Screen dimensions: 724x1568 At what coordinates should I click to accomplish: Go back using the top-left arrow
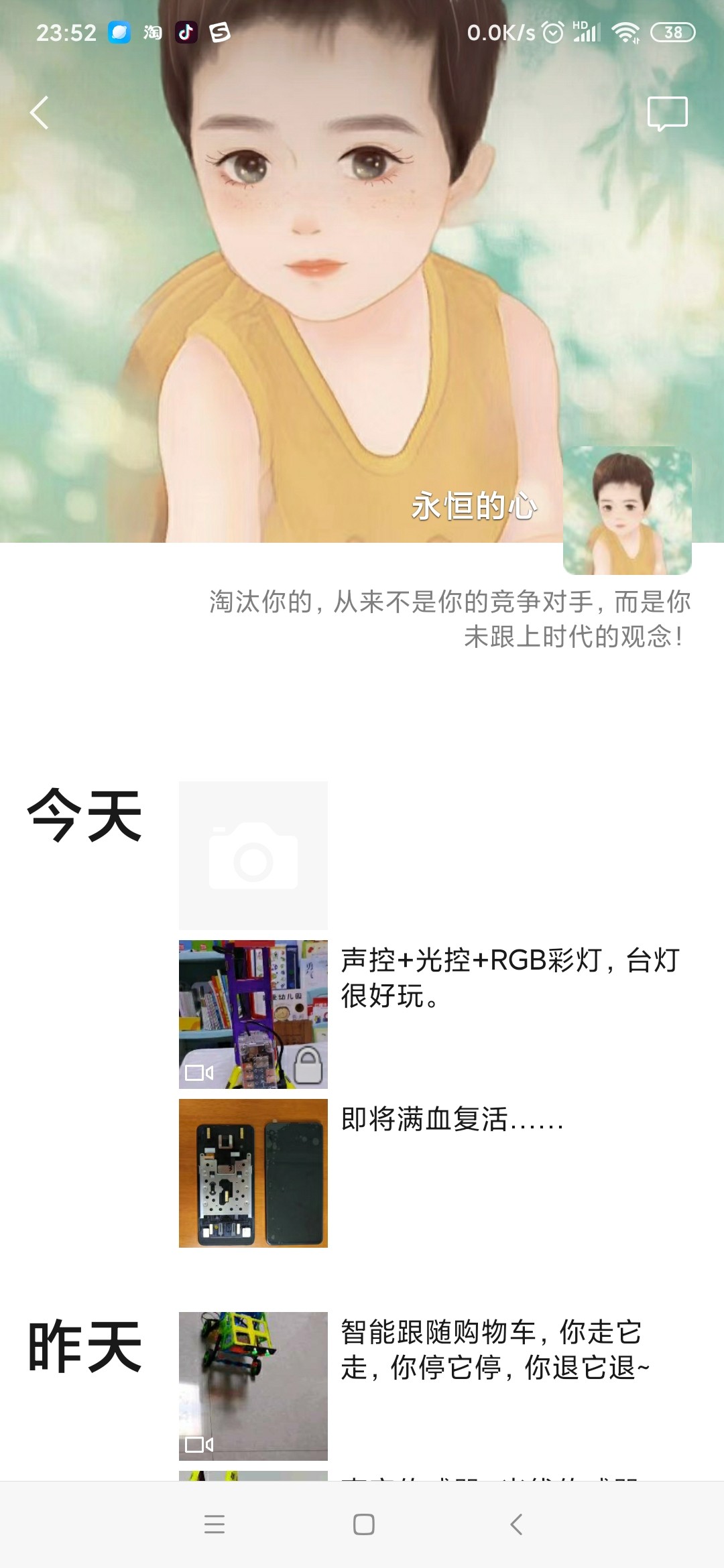(x=40, y=113)
